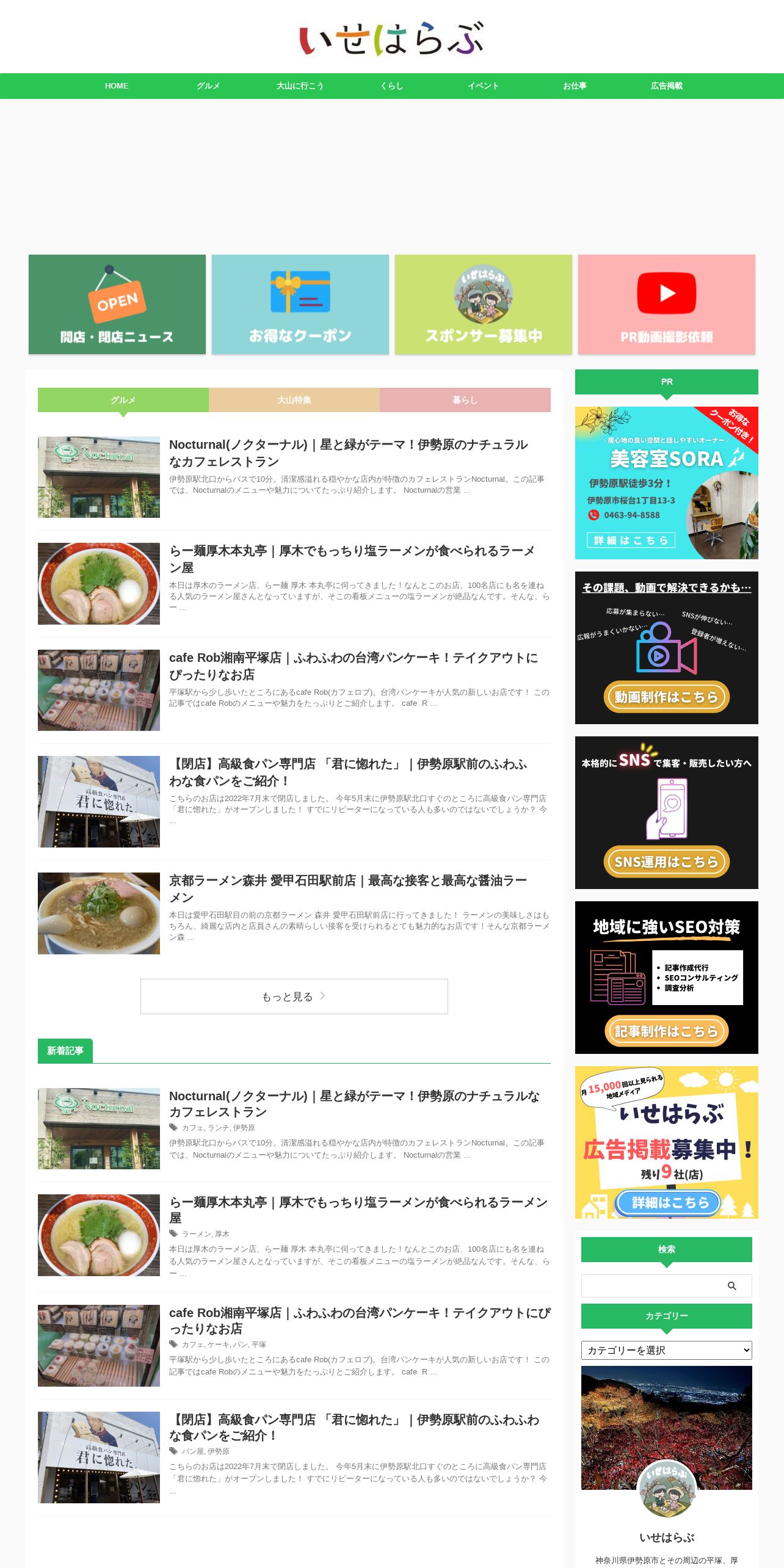Viewport: 784px width, 1568px height.
Task: Open the 開店・閉店ニュース tile
Action: (x=117, y=304)
